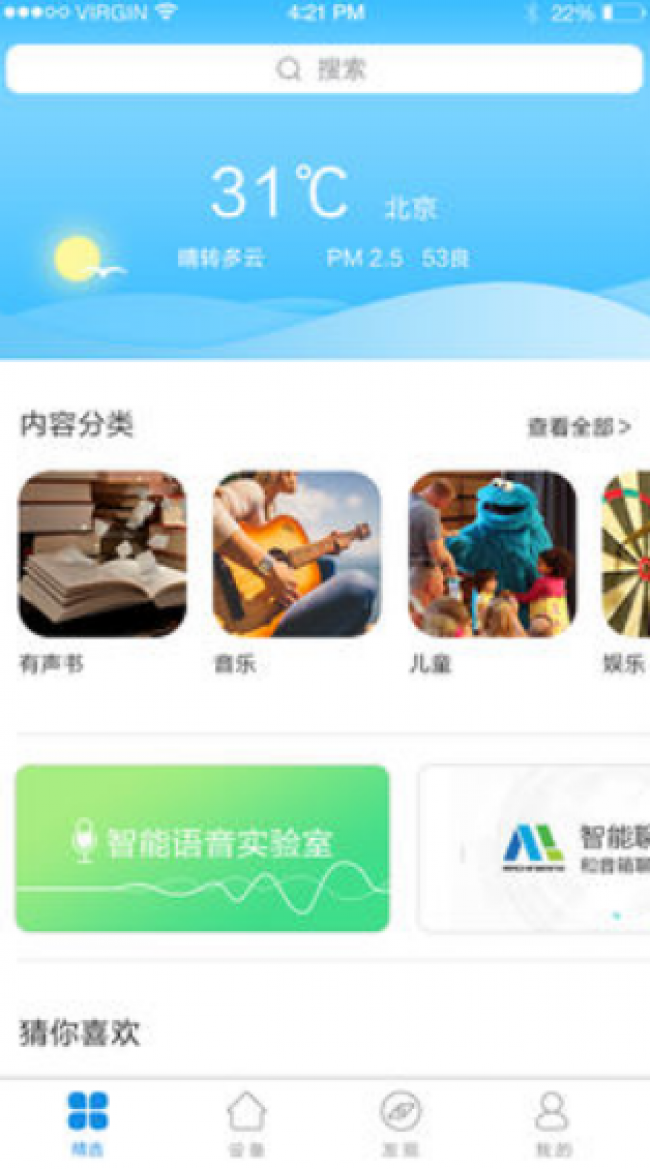
Task: Open the 娱乐 entertainment category
Action: [x=626, y=554]
